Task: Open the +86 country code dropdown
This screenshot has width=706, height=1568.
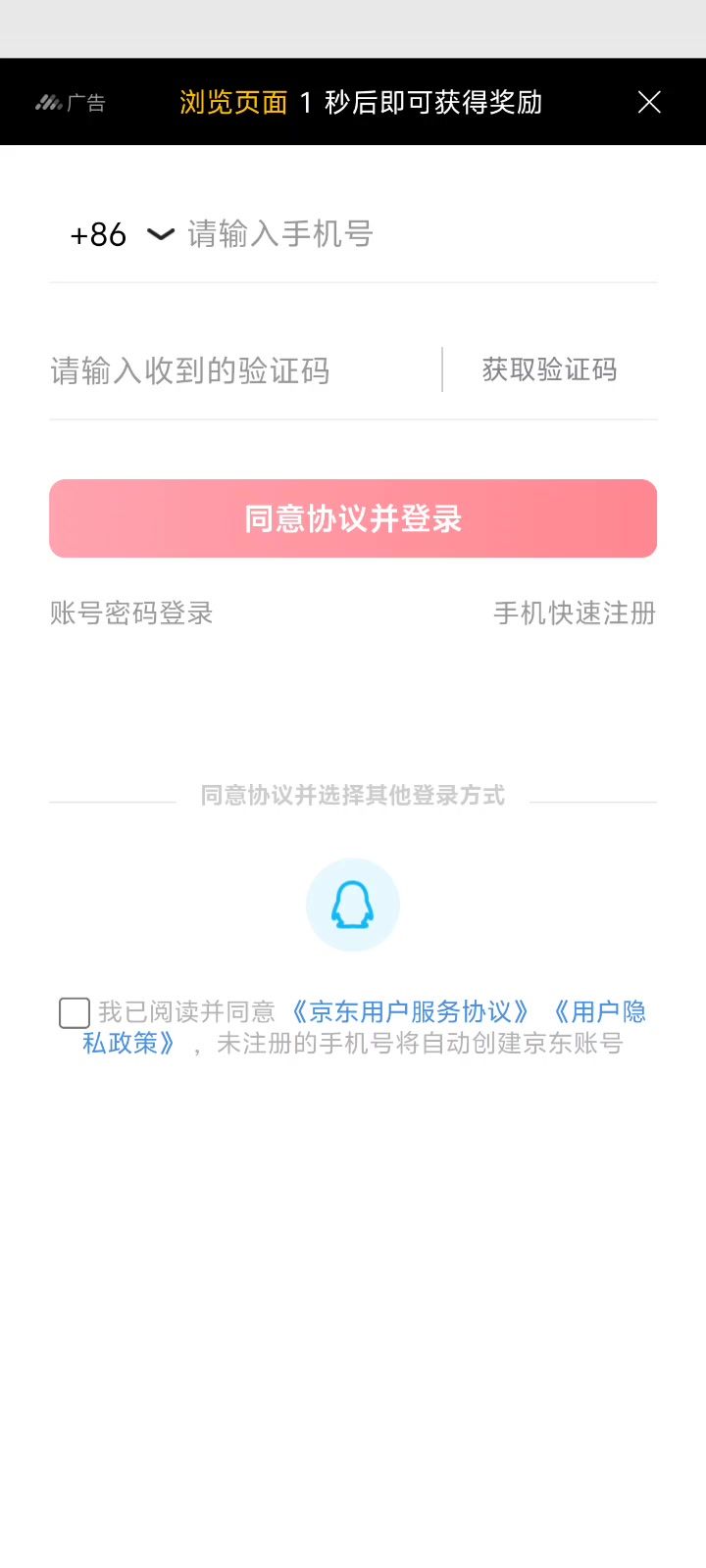Action: click(x=121, y=234)
